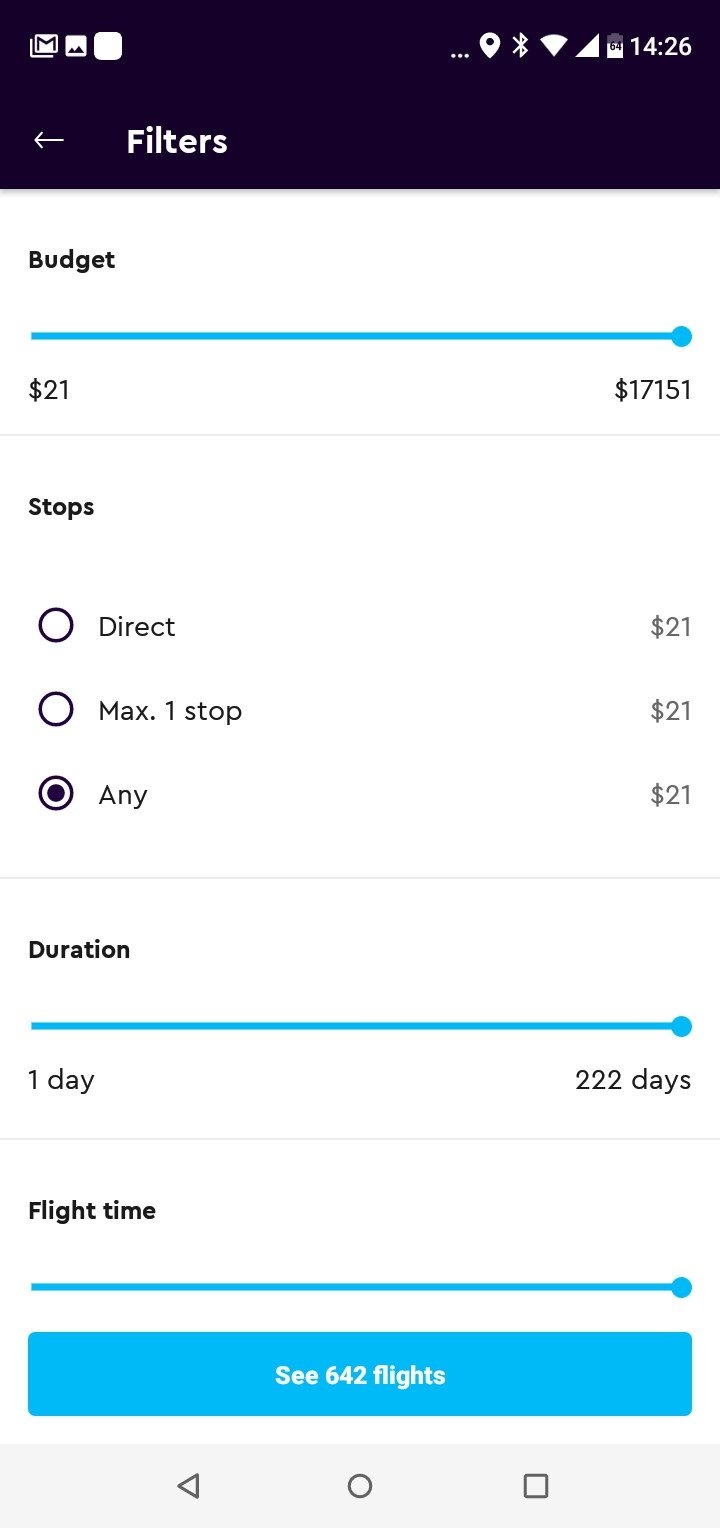See 642 flights
The image size is (720, 1528).
coord(360,1374)
